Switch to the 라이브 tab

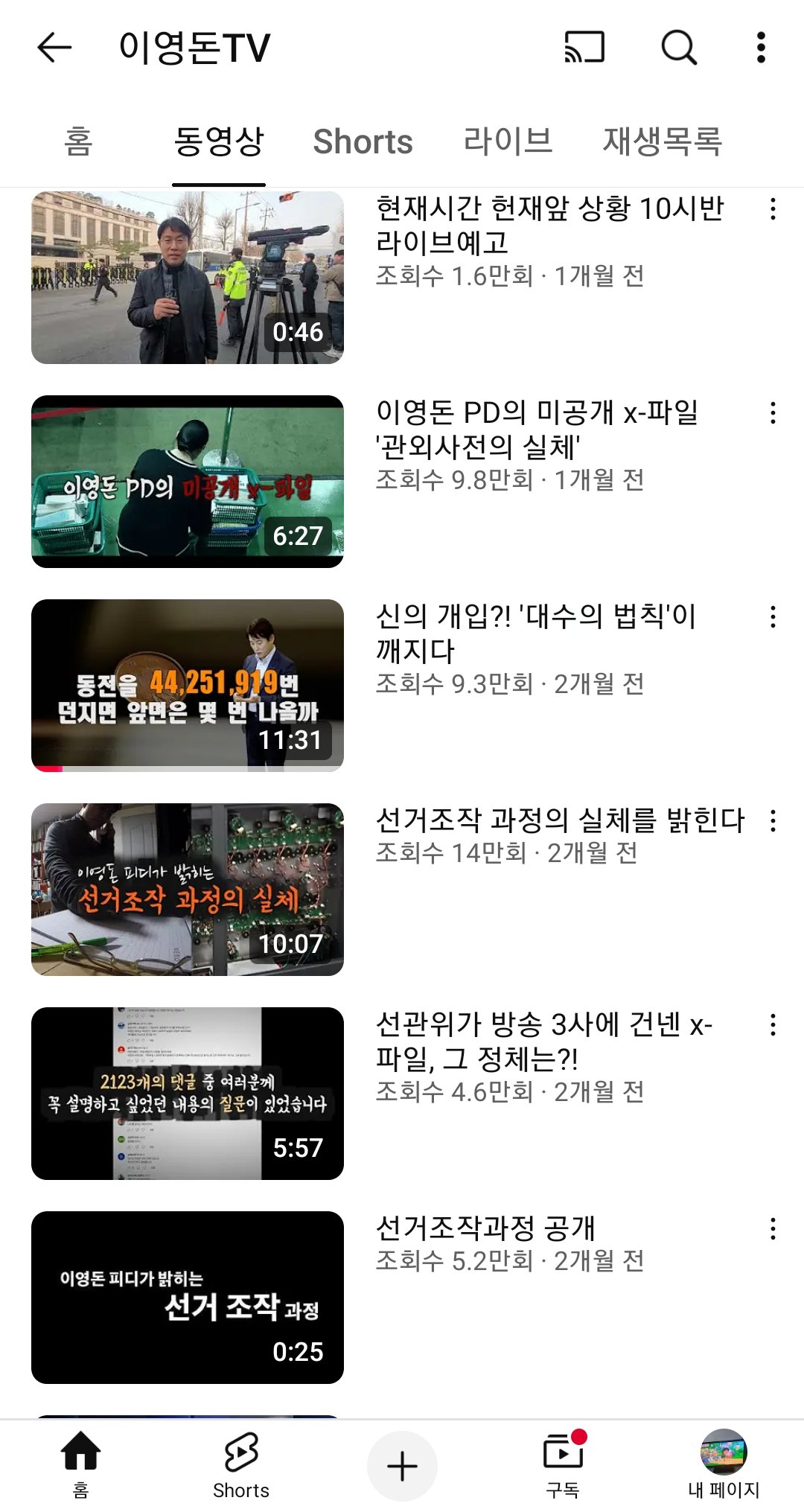(508, 141)
